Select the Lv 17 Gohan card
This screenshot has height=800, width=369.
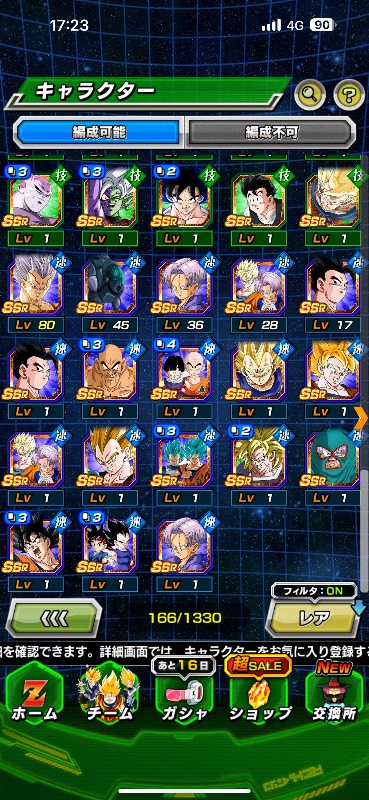click(333, 293)
